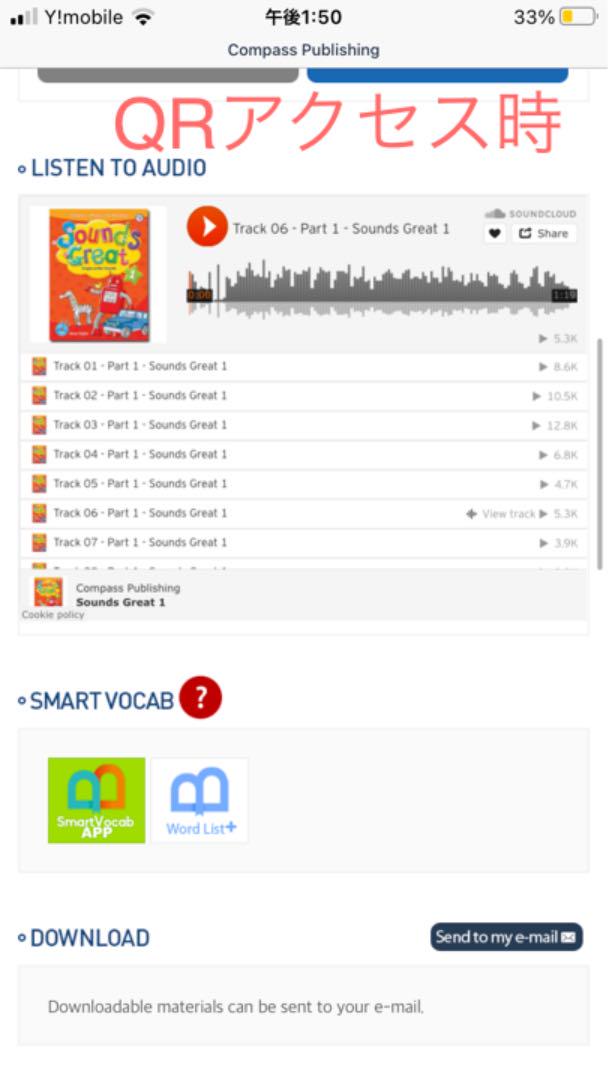Share the SoundCloud playlist
Viewport: 608px width, 1080px height.
(544, 234)
